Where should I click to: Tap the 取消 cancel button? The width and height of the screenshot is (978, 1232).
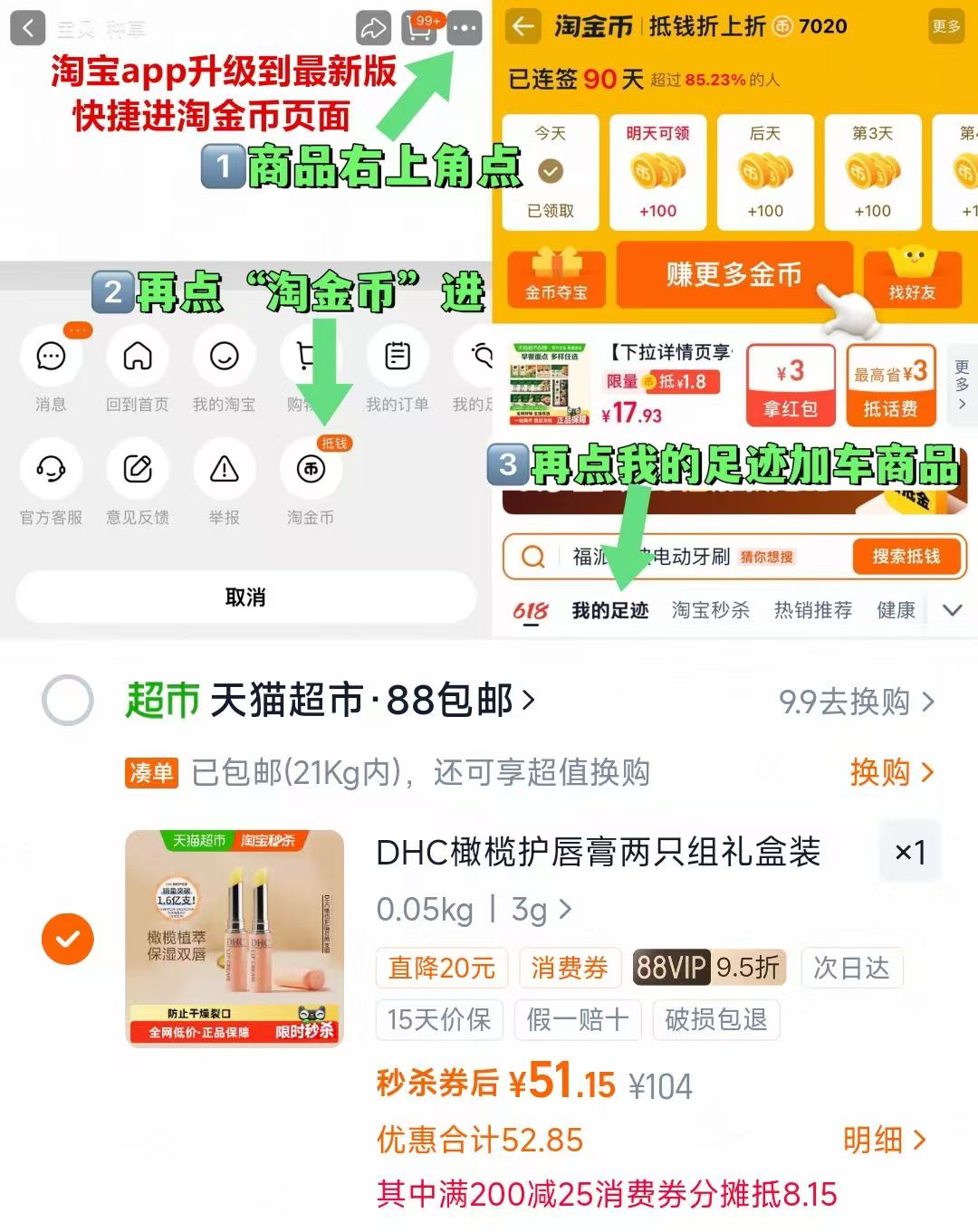(x=243, y=597)
